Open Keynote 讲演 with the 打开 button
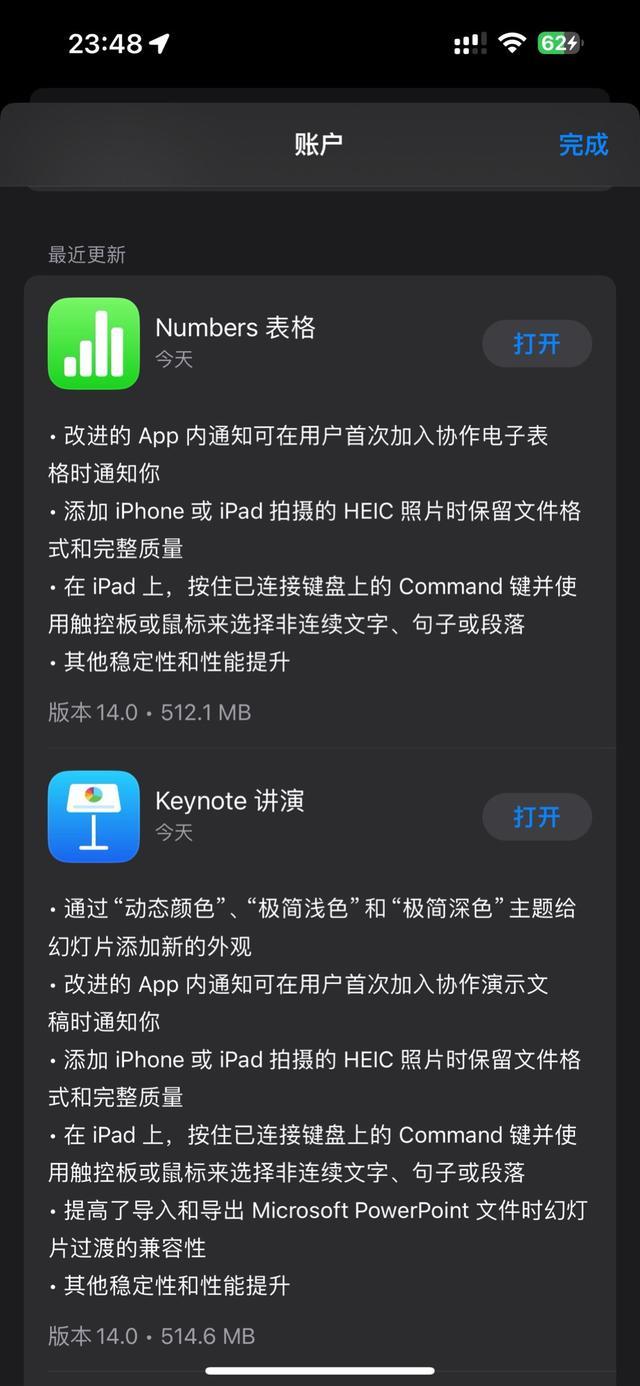This screenshot has height=1386, width=640. coord(537,817)
